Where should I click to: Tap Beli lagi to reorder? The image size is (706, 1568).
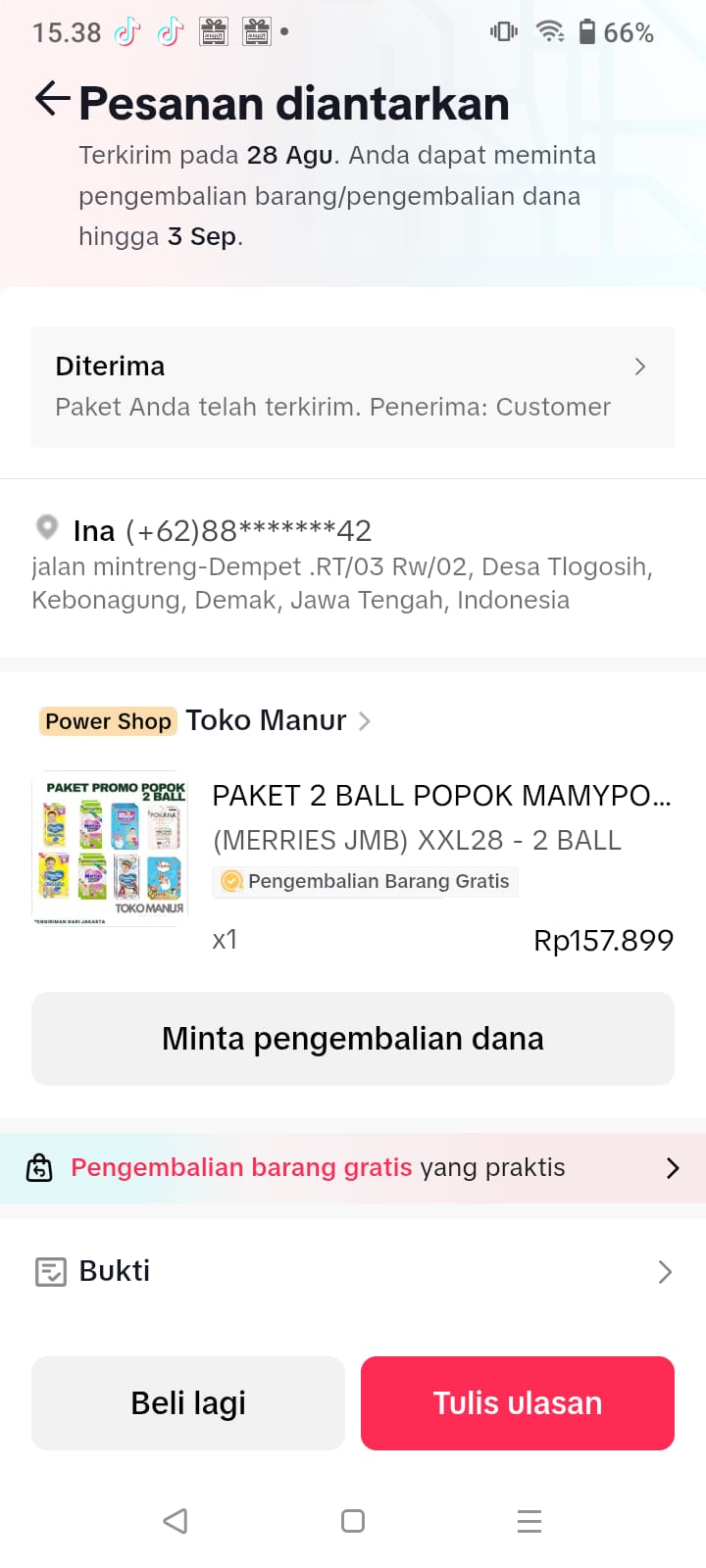(x=188, y=1403)
